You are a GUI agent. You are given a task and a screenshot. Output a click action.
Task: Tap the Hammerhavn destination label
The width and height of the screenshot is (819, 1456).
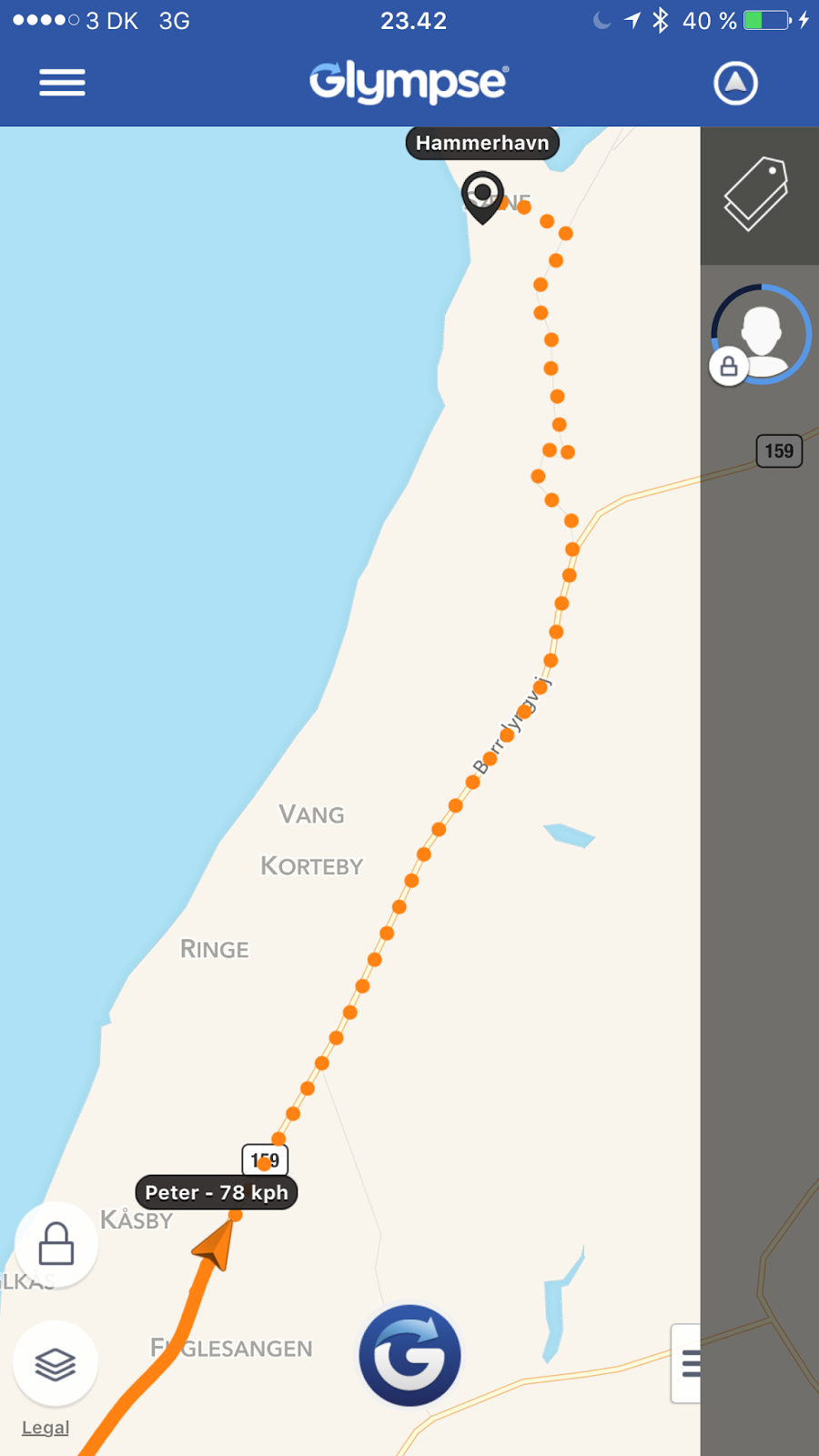(482, 143)
